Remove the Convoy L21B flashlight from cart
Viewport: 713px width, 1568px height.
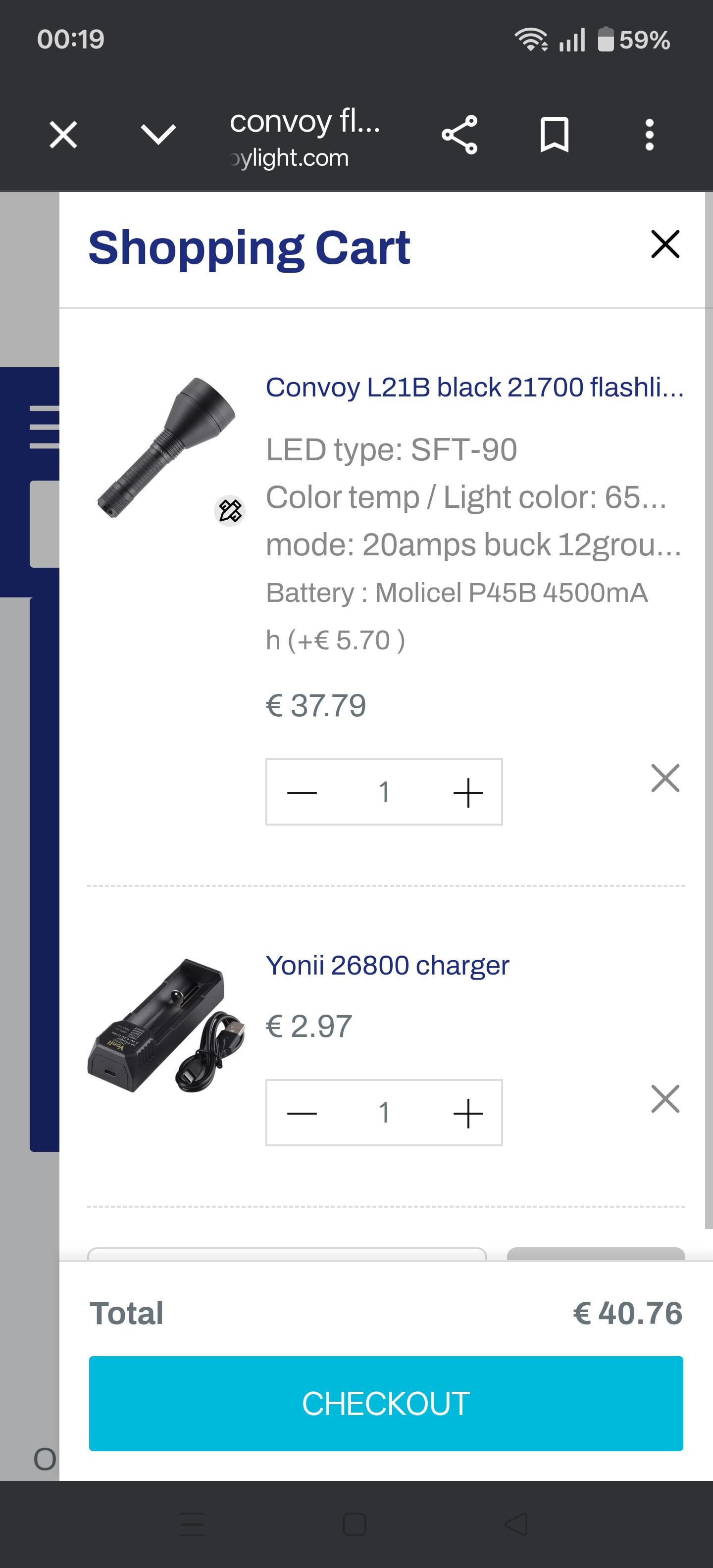[x=665, y=779]
